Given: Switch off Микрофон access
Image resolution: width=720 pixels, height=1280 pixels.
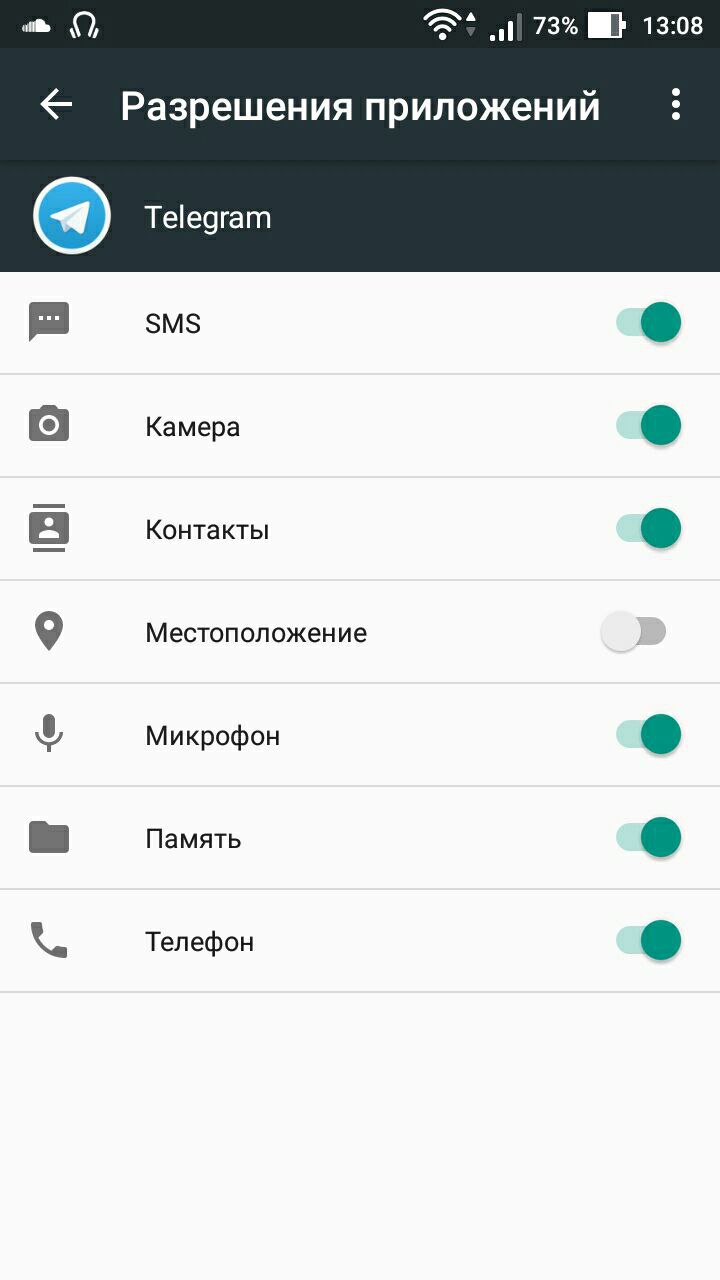Looking at the screenshot, I should [648, 734].
